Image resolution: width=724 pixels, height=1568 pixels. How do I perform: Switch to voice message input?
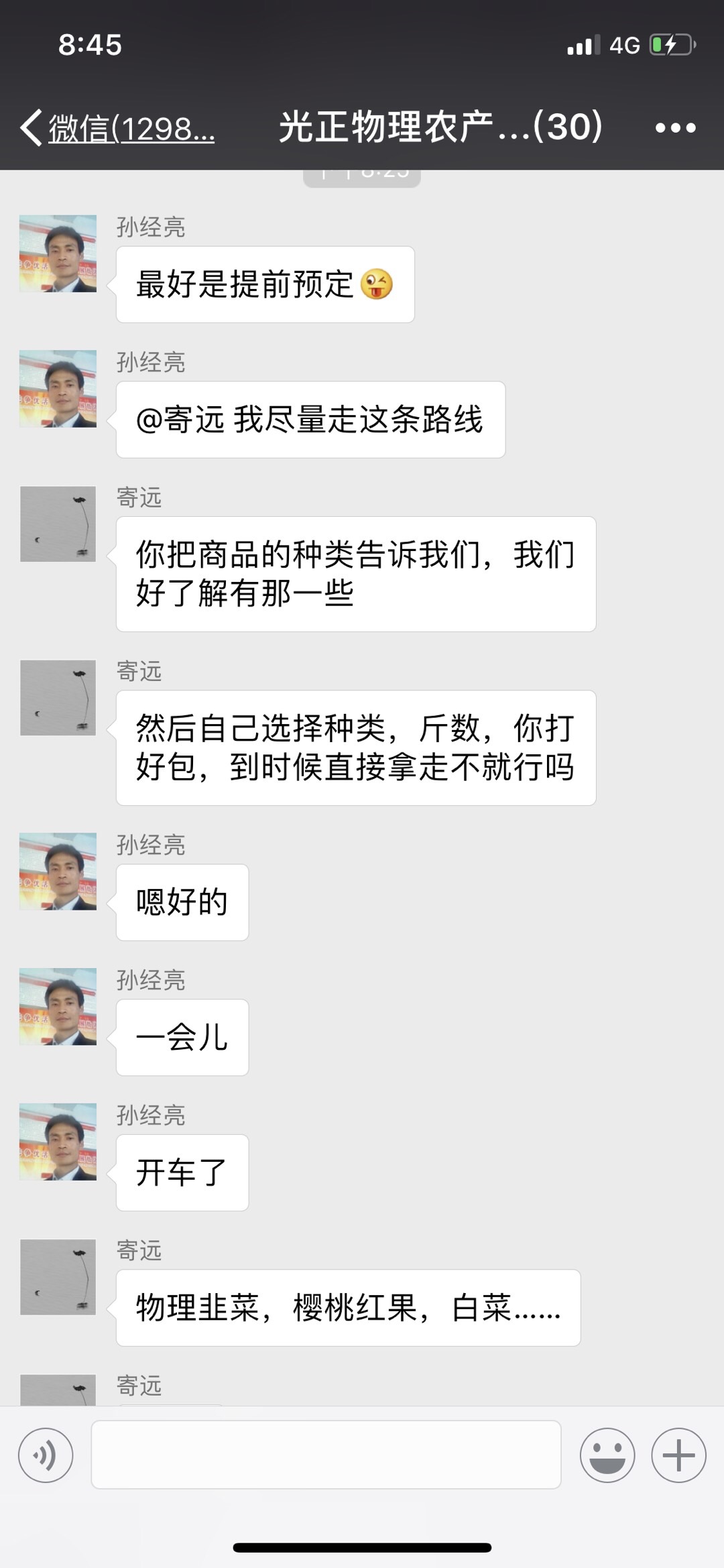[x=46, y=1455]
